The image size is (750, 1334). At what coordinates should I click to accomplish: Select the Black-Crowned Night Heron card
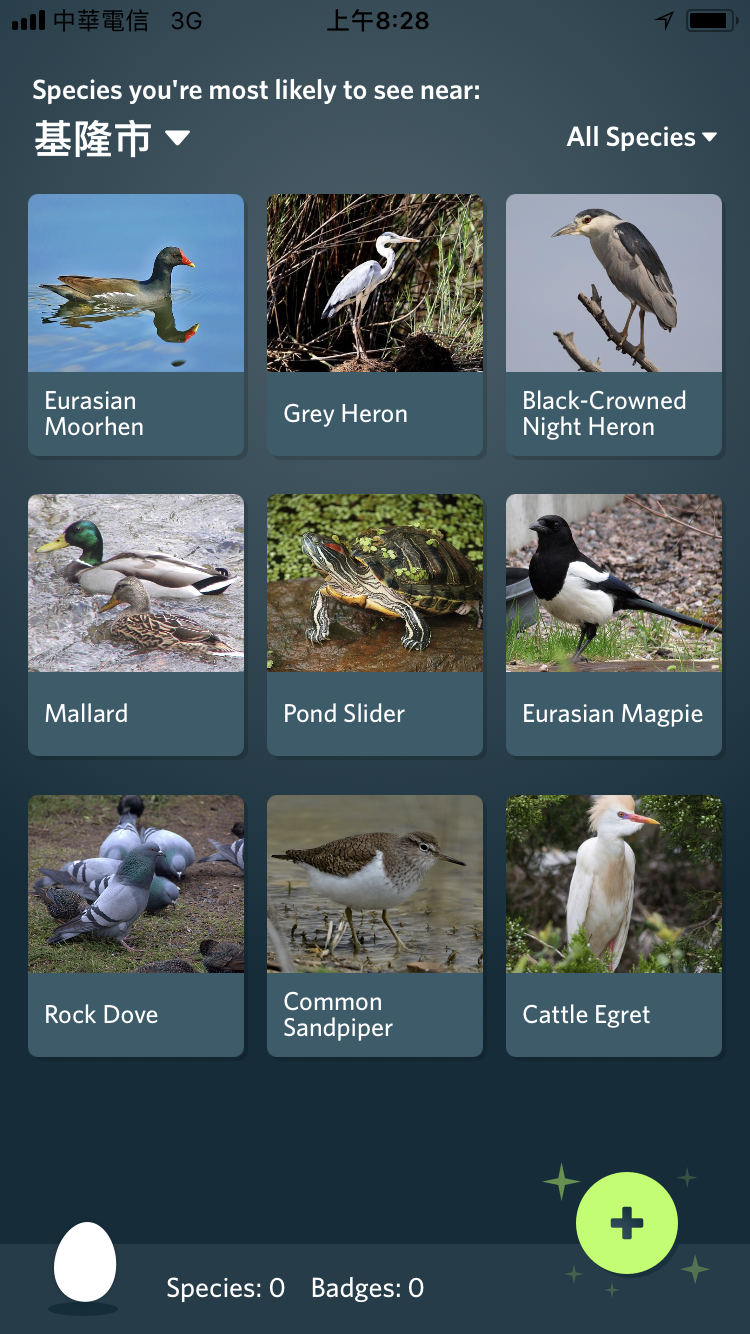pos(614,325)
